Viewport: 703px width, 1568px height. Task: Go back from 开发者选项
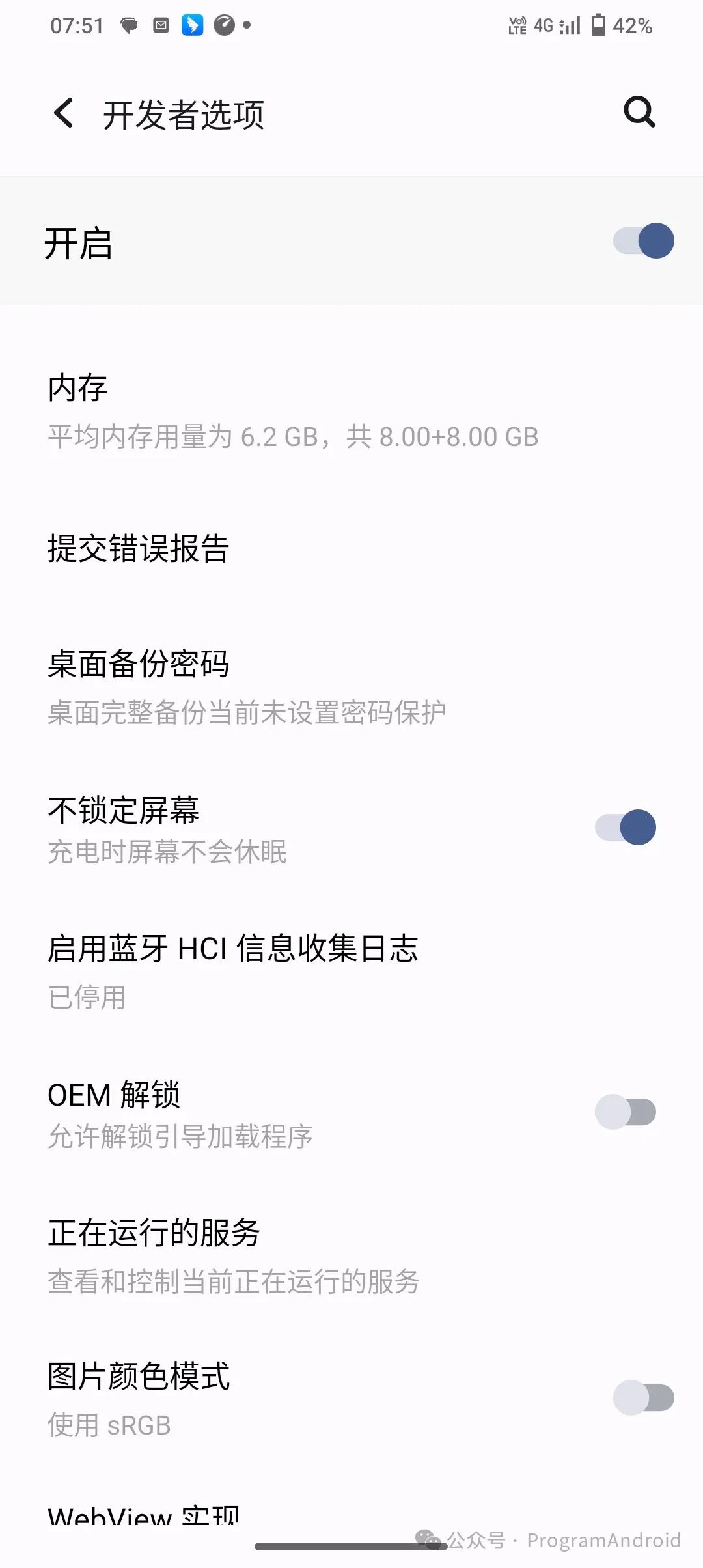click(x=64, y=113)
